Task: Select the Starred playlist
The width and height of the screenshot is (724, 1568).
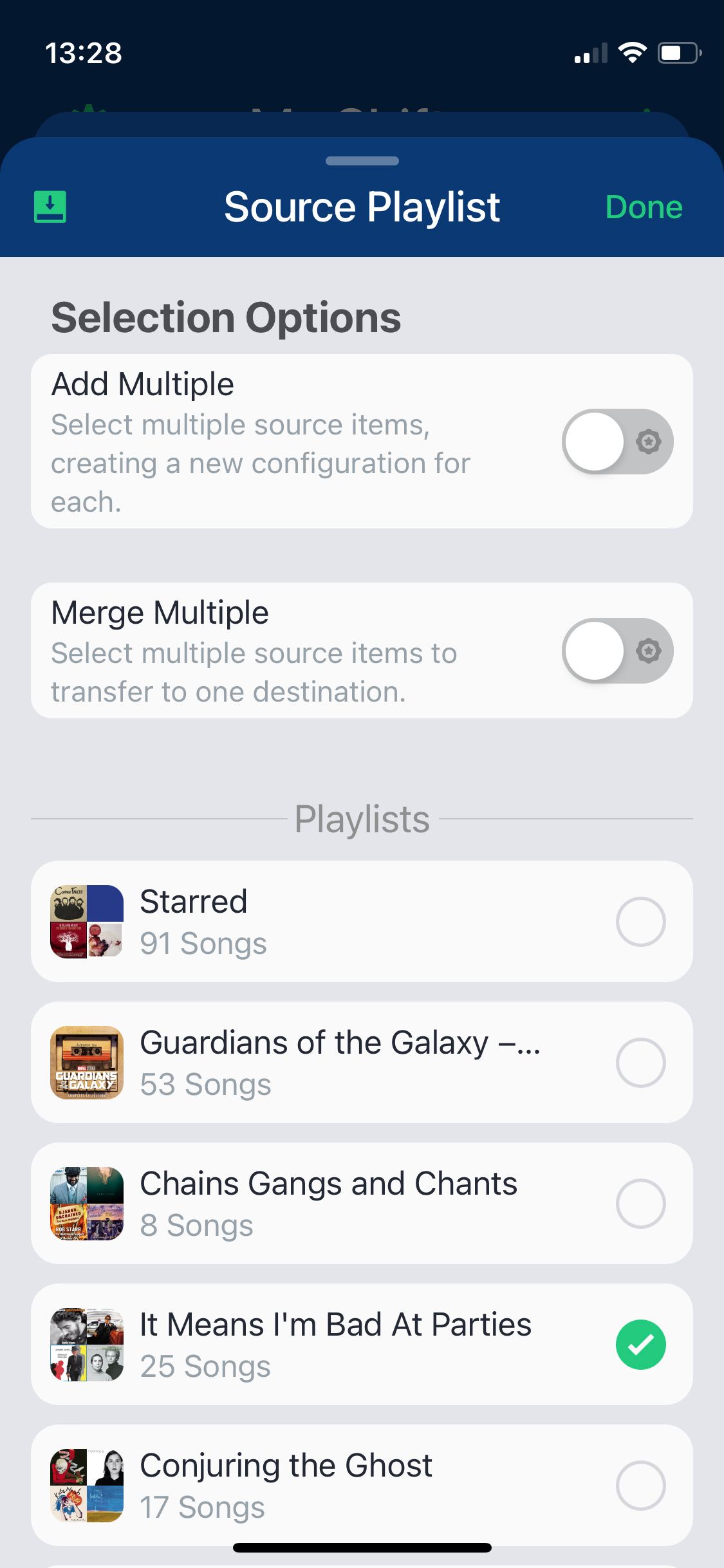Action: click(x=640, y=922)
